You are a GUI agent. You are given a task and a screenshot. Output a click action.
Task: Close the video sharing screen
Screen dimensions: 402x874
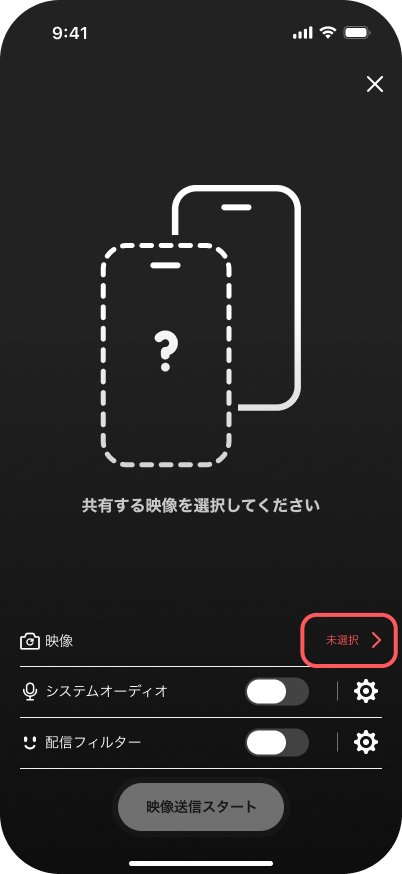[375, 84]
